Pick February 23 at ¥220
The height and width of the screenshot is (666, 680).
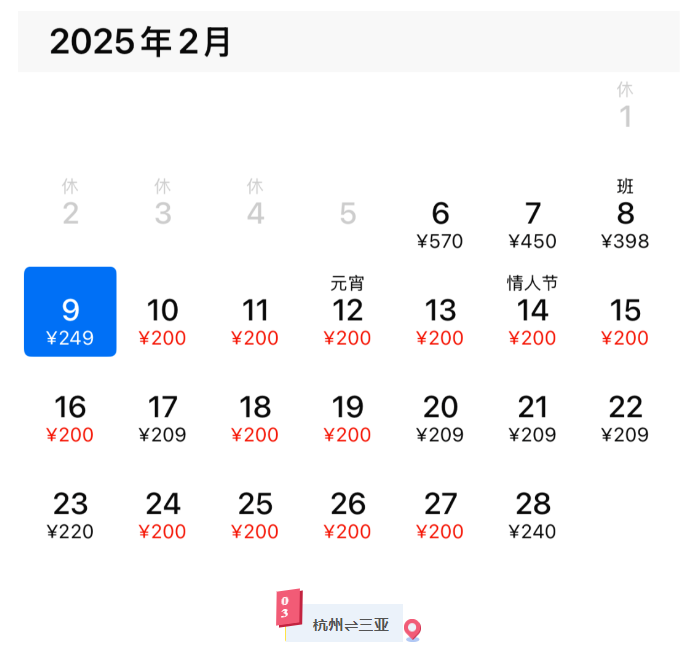tap(70, 514)
